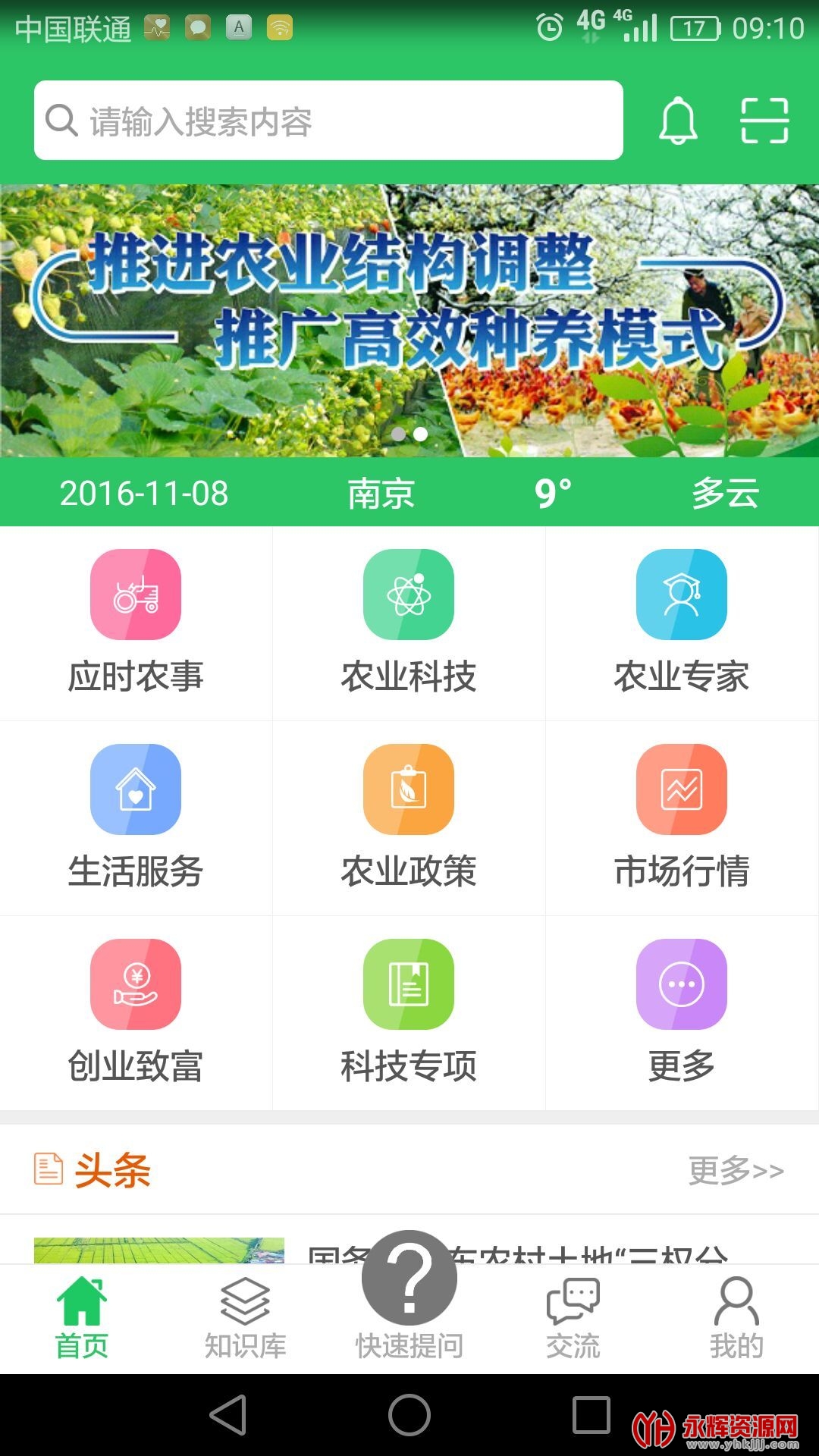The image size is (819, 1456).
Task: Open 农业科技 section
Action: pos(409,622)
